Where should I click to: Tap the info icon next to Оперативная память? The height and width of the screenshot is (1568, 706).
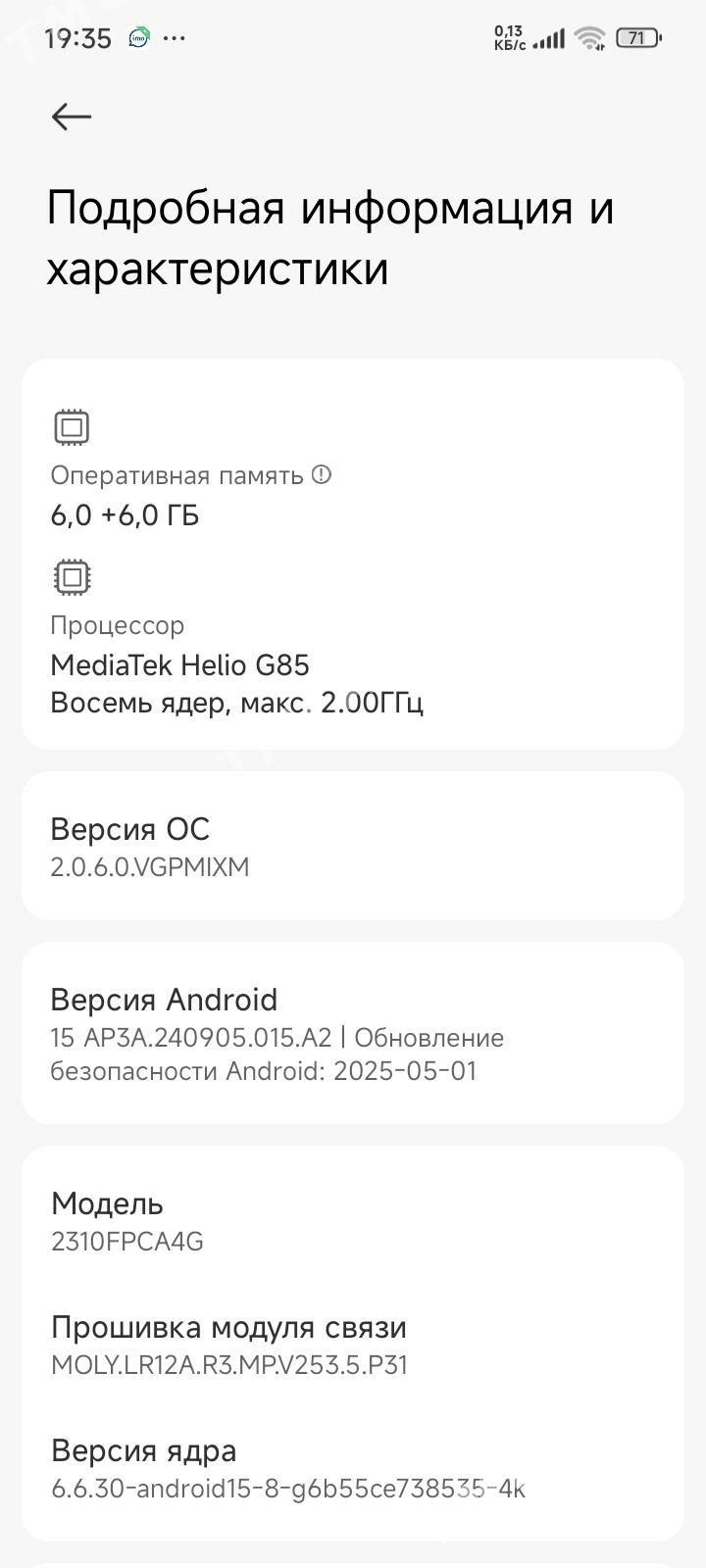[x=322, y=475]
